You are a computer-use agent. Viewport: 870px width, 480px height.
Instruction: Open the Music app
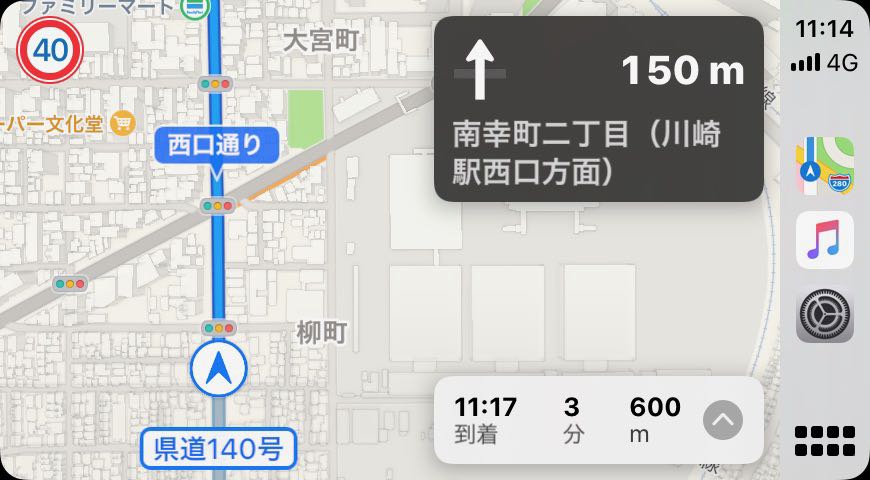[824, 241]
